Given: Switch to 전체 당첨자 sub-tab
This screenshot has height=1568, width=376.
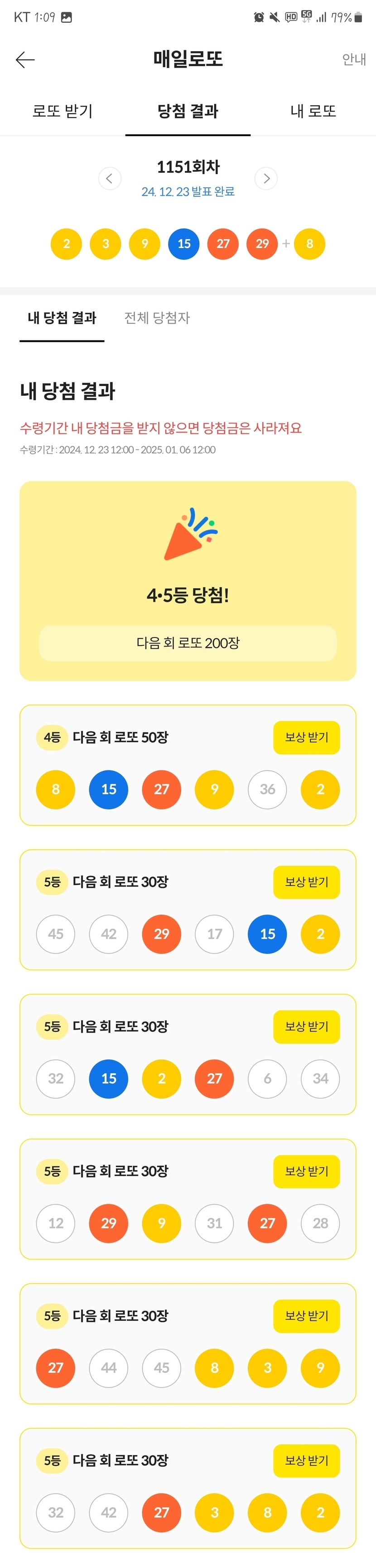Looking at the screenshot, I should click(x=157, y=318).
